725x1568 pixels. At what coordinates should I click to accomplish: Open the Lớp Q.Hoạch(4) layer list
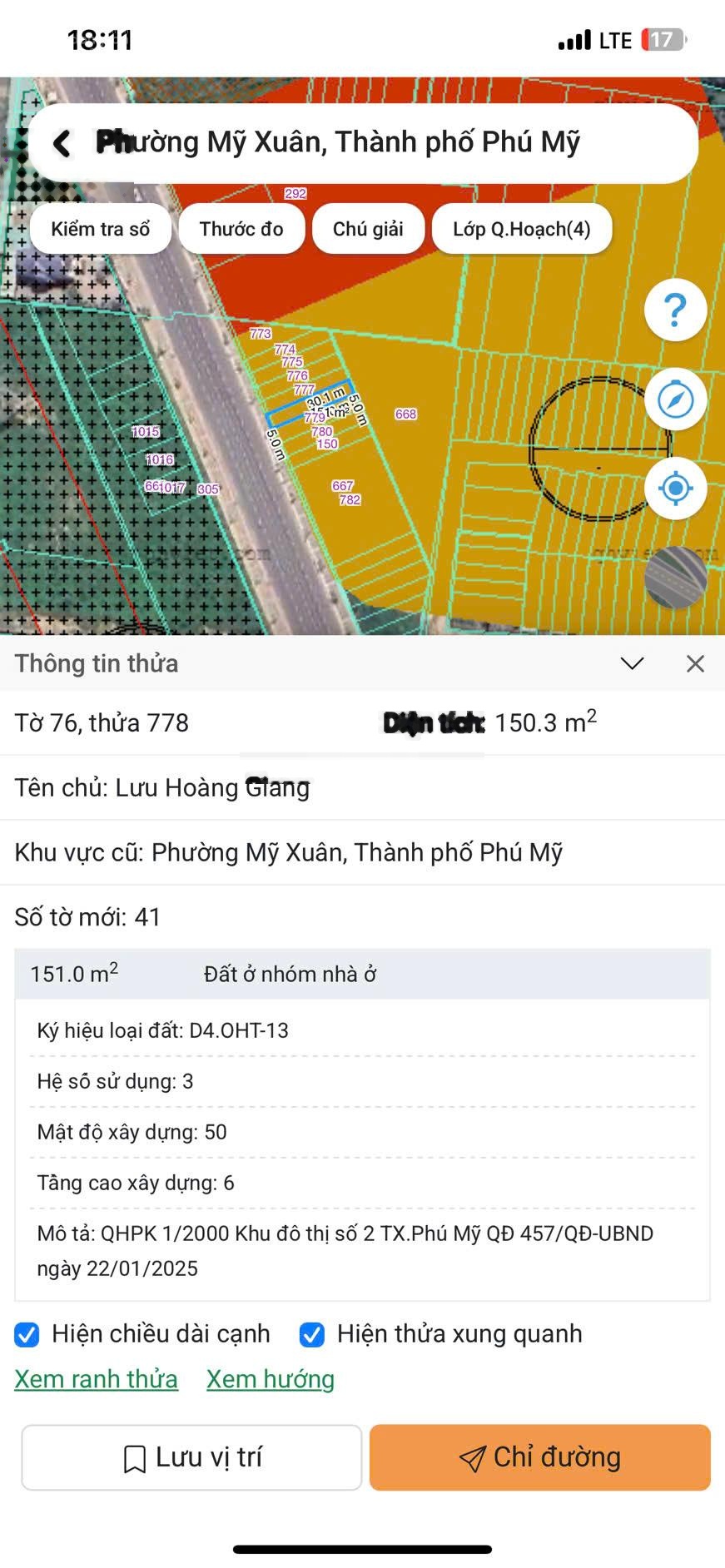coord(522,228)
